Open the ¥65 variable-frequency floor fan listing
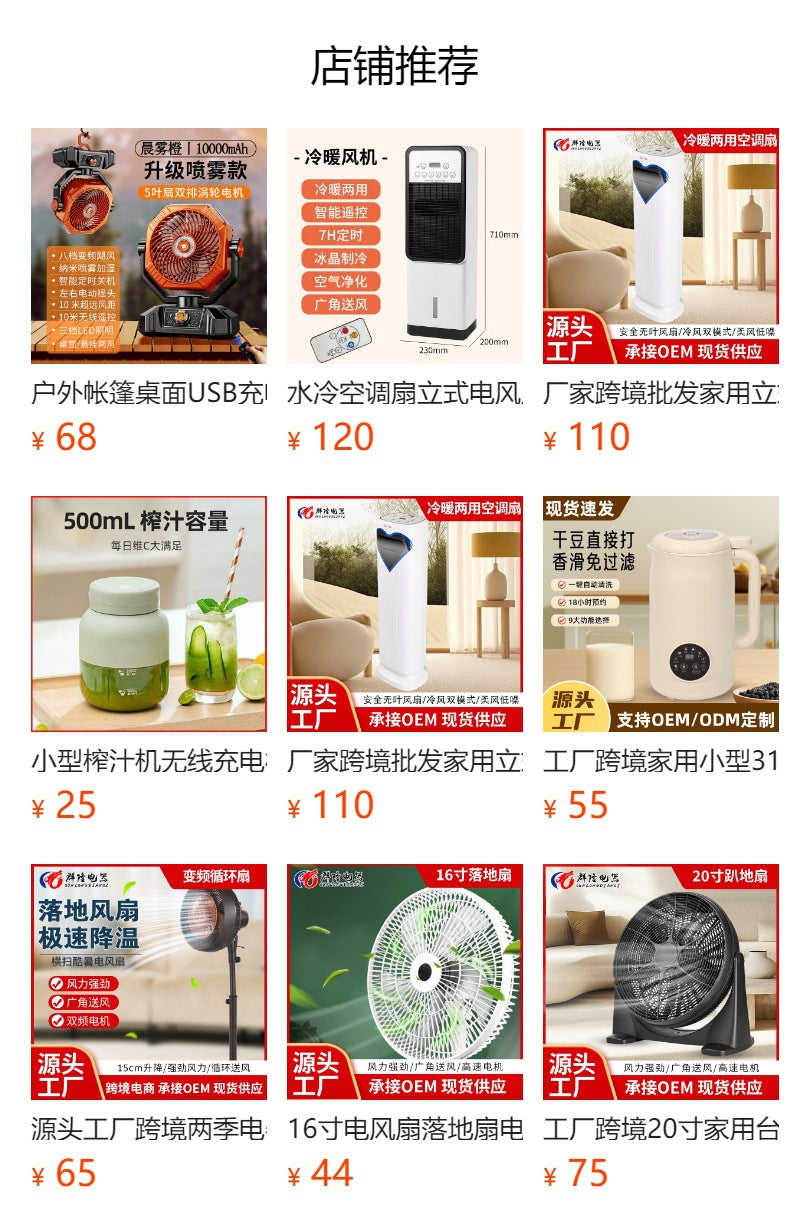790x1232 pixels. pyautogui.click(x=148, y=982)
